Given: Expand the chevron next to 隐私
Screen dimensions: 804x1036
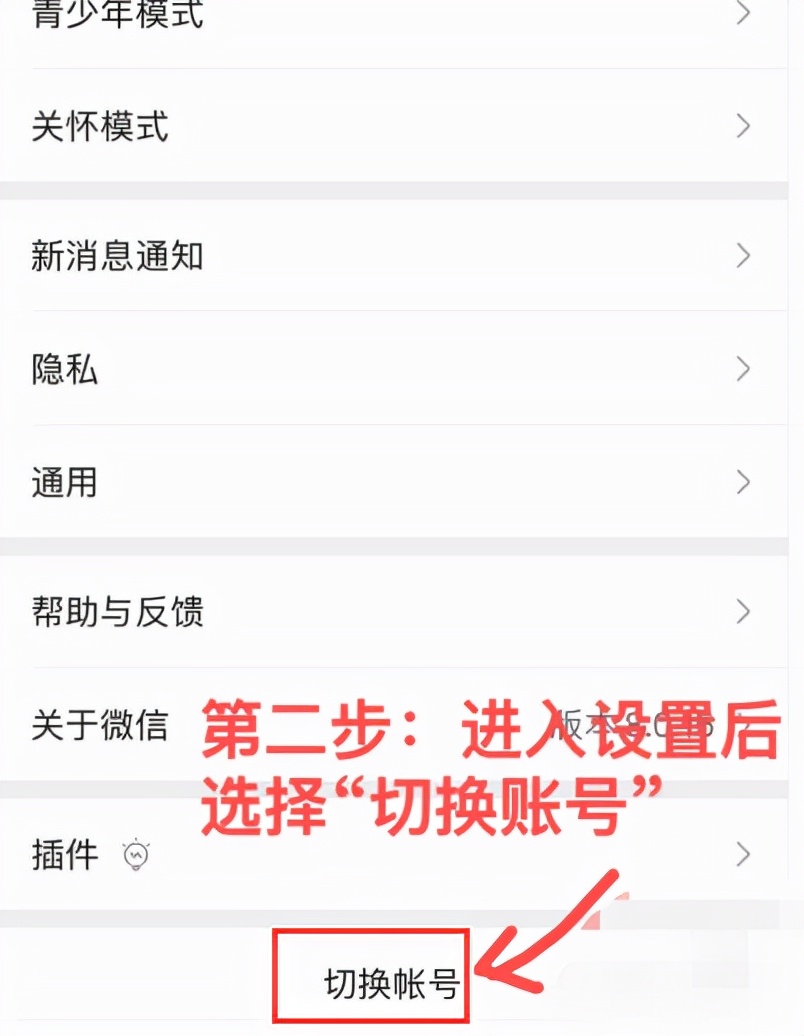Looking at the screenshot, I should 740,370.
